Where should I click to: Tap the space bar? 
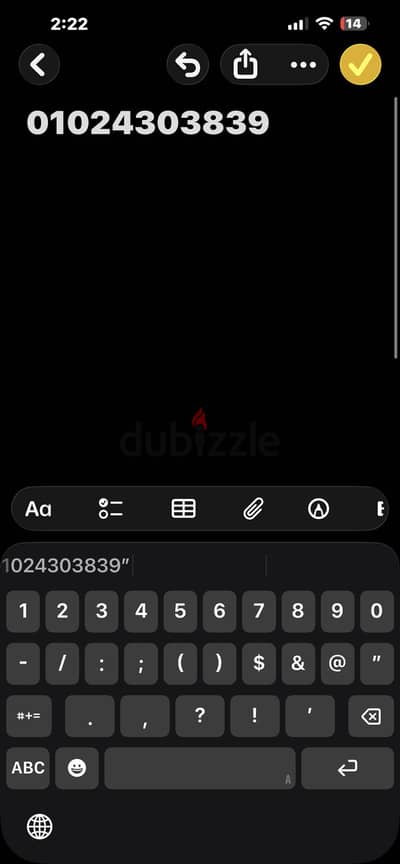(199, 768)
